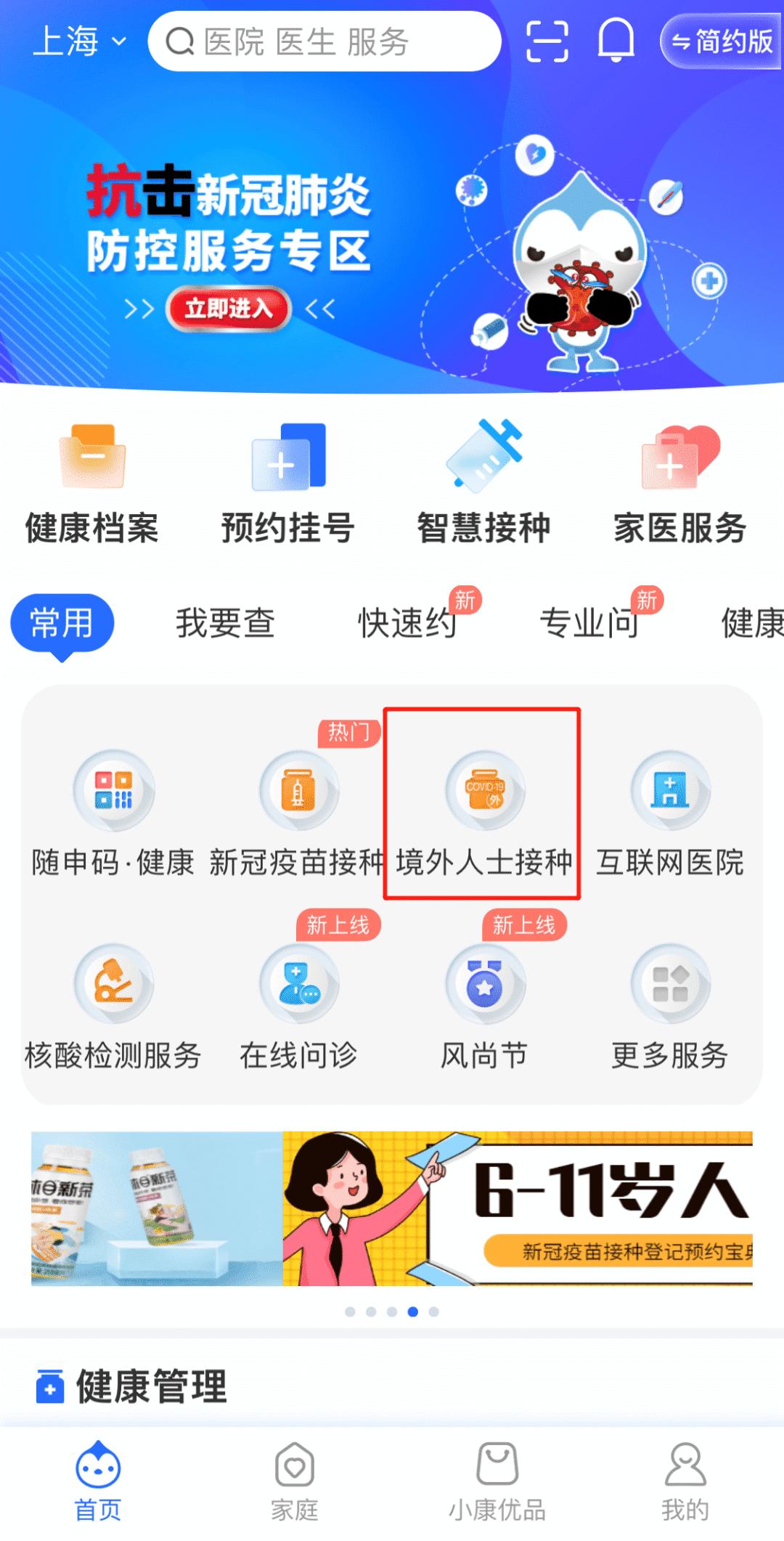This screenshot has height=1541, width=784.
Task: Select 智慧接种 smart vaccination
Action: [x=483, y=479]
